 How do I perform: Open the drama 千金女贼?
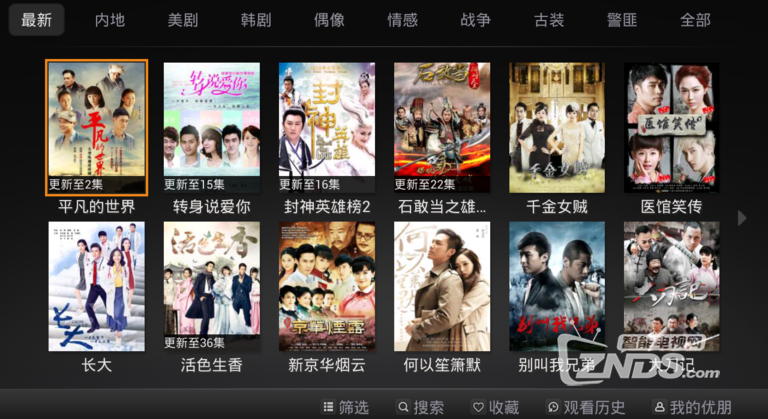pos(556,128)
